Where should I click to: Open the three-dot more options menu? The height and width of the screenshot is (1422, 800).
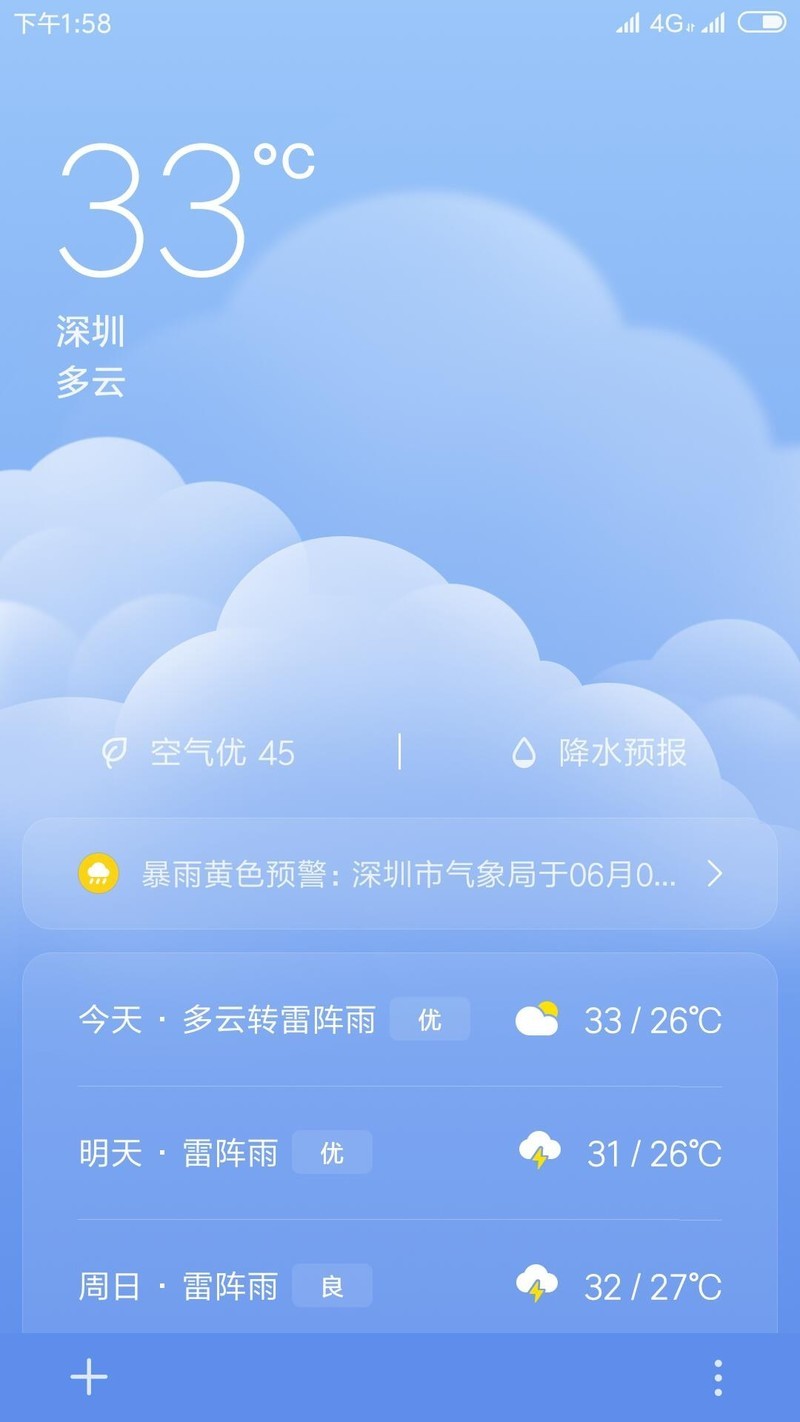click(x=718, y=1376)
